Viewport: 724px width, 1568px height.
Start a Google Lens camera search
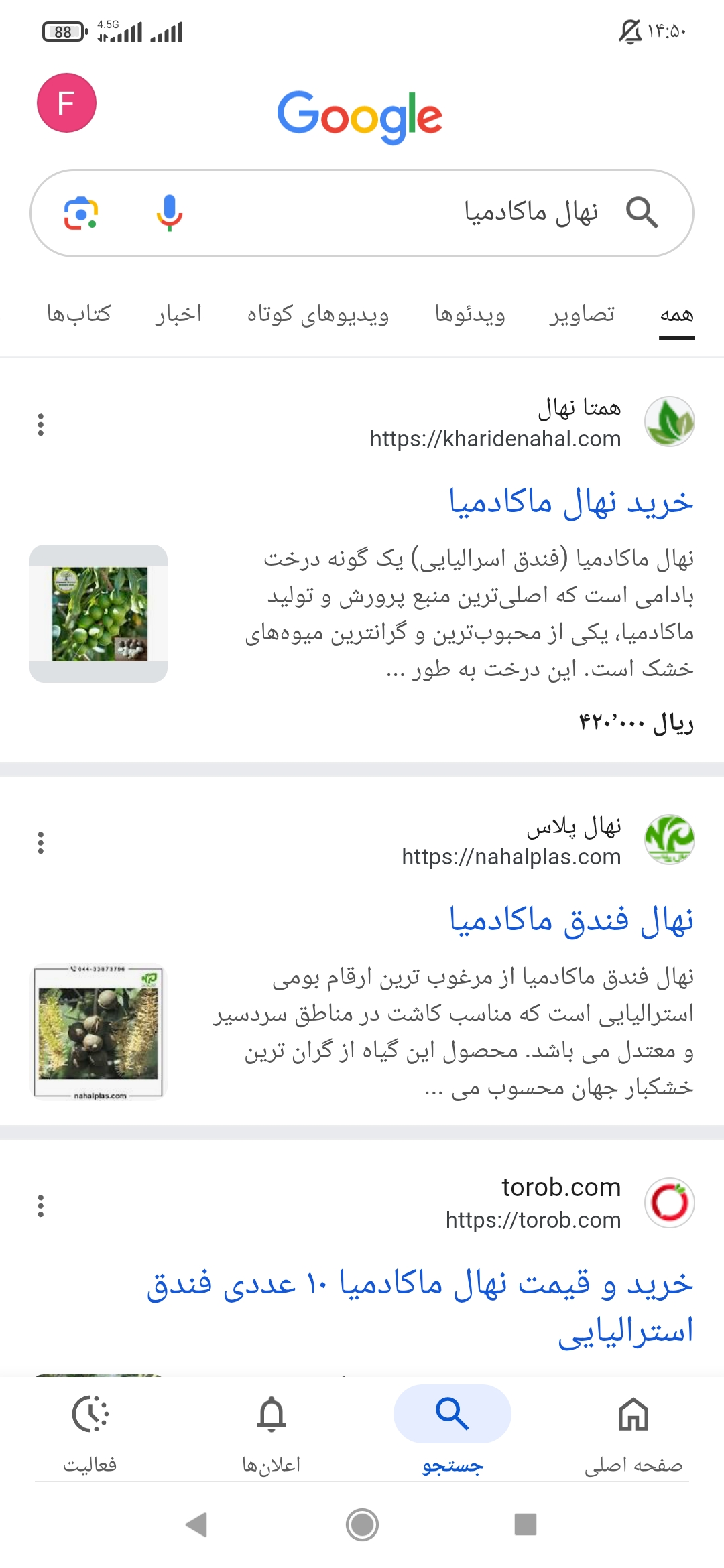[81, 213]
